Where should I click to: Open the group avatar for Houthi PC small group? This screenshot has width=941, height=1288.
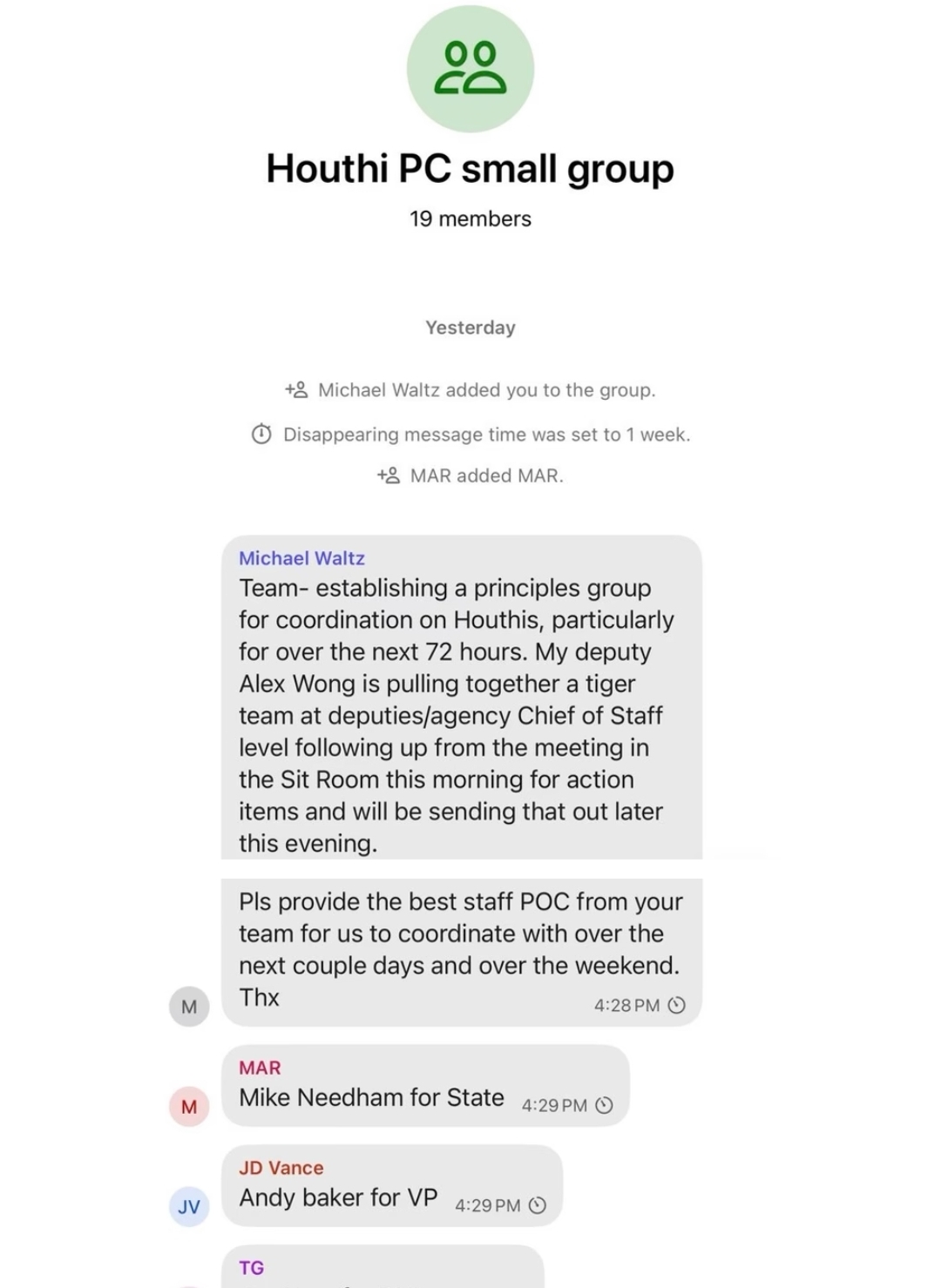(x=470, y=69)
